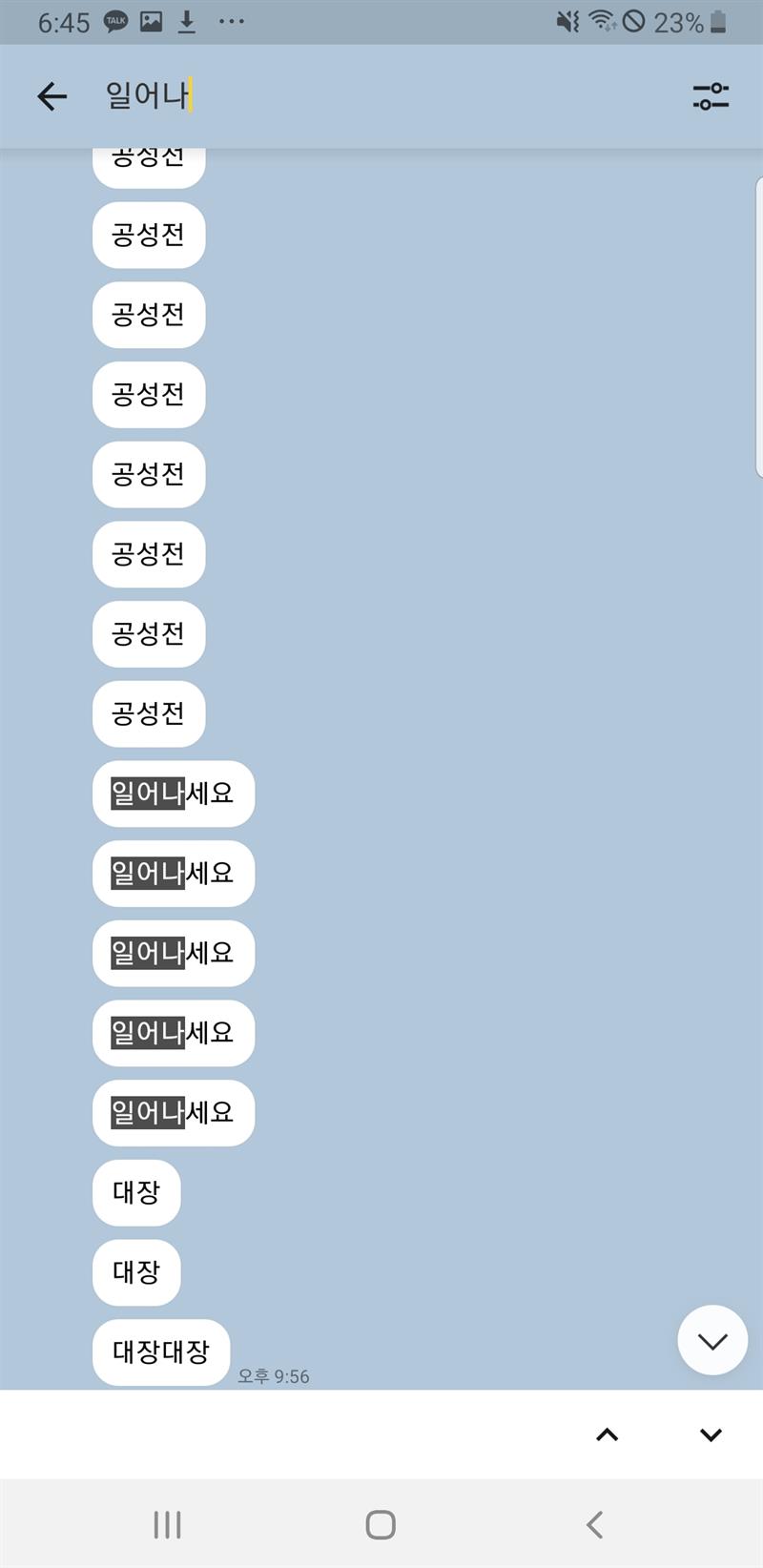The height and width of the screenshot is (1568, 763).
Task: Open recent apps in navigation bar
Action: (x=168, y=1524)
